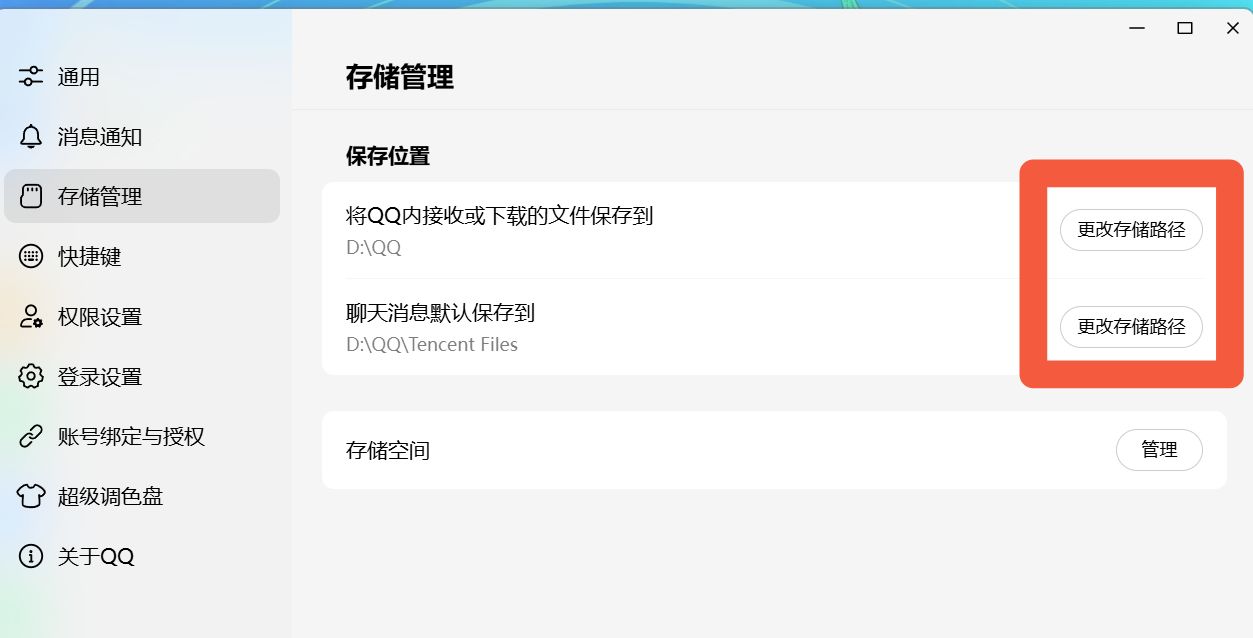Tap 管理 button for 存储空间
Image resolution: width=1253 pixels, height=638 pixels.
point(1159,450)
